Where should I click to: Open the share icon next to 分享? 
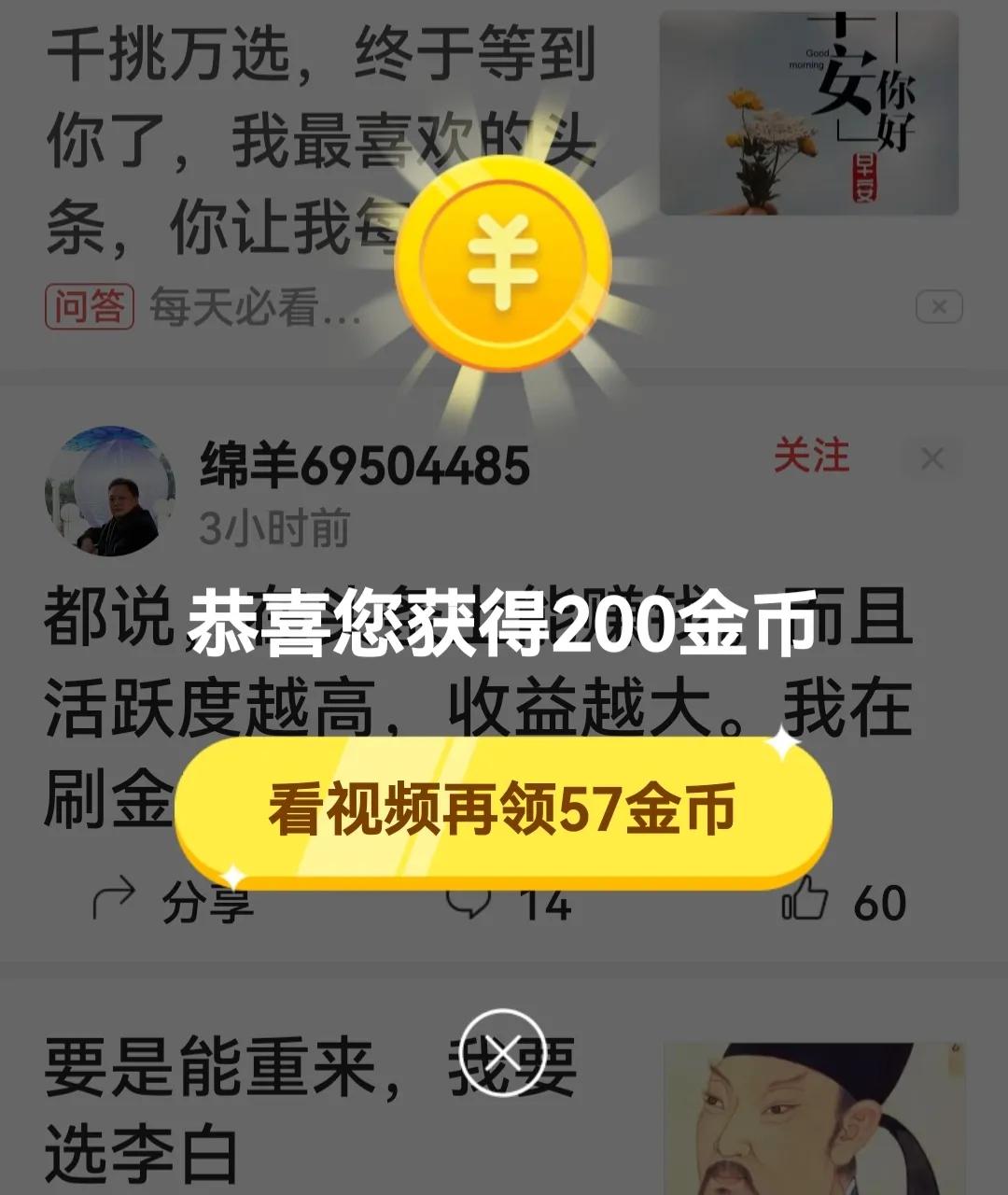114,898
